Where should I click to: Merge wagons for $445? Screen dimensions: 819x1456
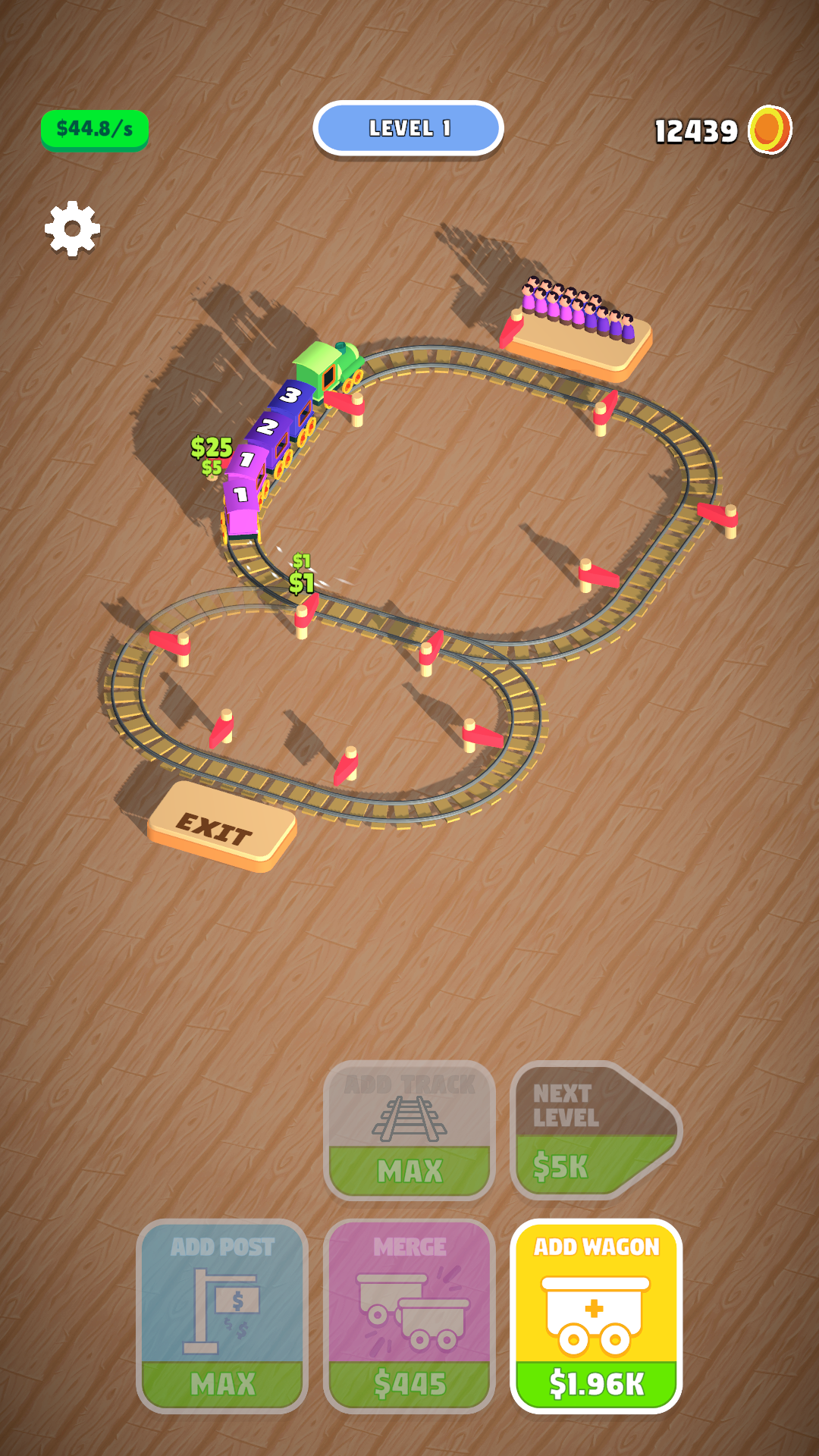point(409,1316)
